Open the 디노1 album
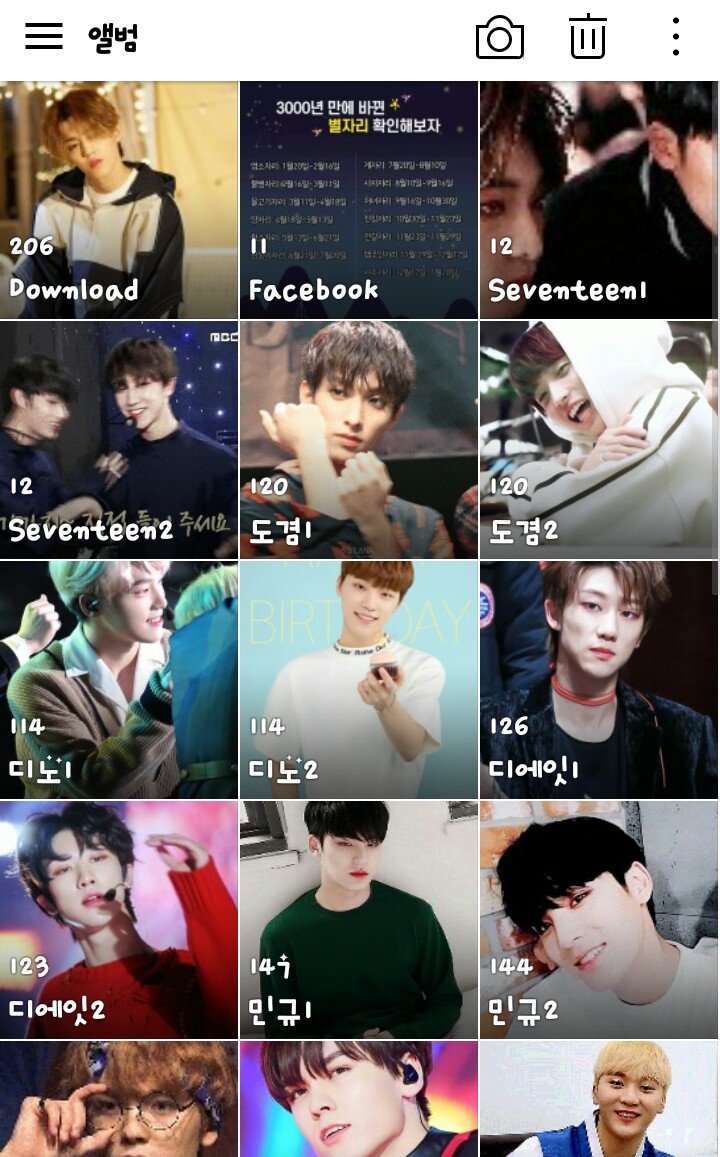This screenshot has width=720, height=1157. click(119, 680)
